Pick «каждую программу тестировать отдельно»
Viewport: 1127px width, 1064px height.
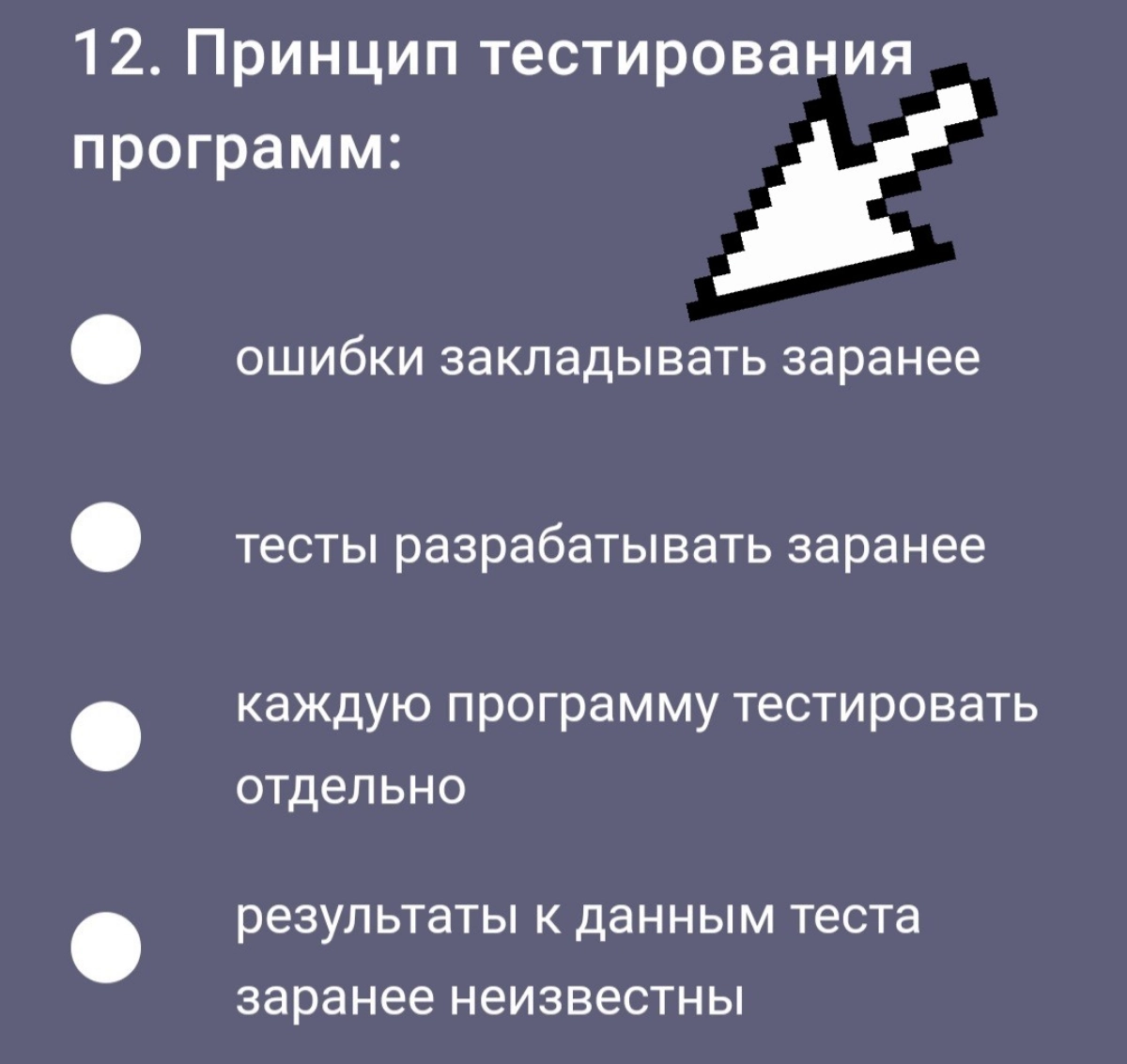[x=106, y=736]
